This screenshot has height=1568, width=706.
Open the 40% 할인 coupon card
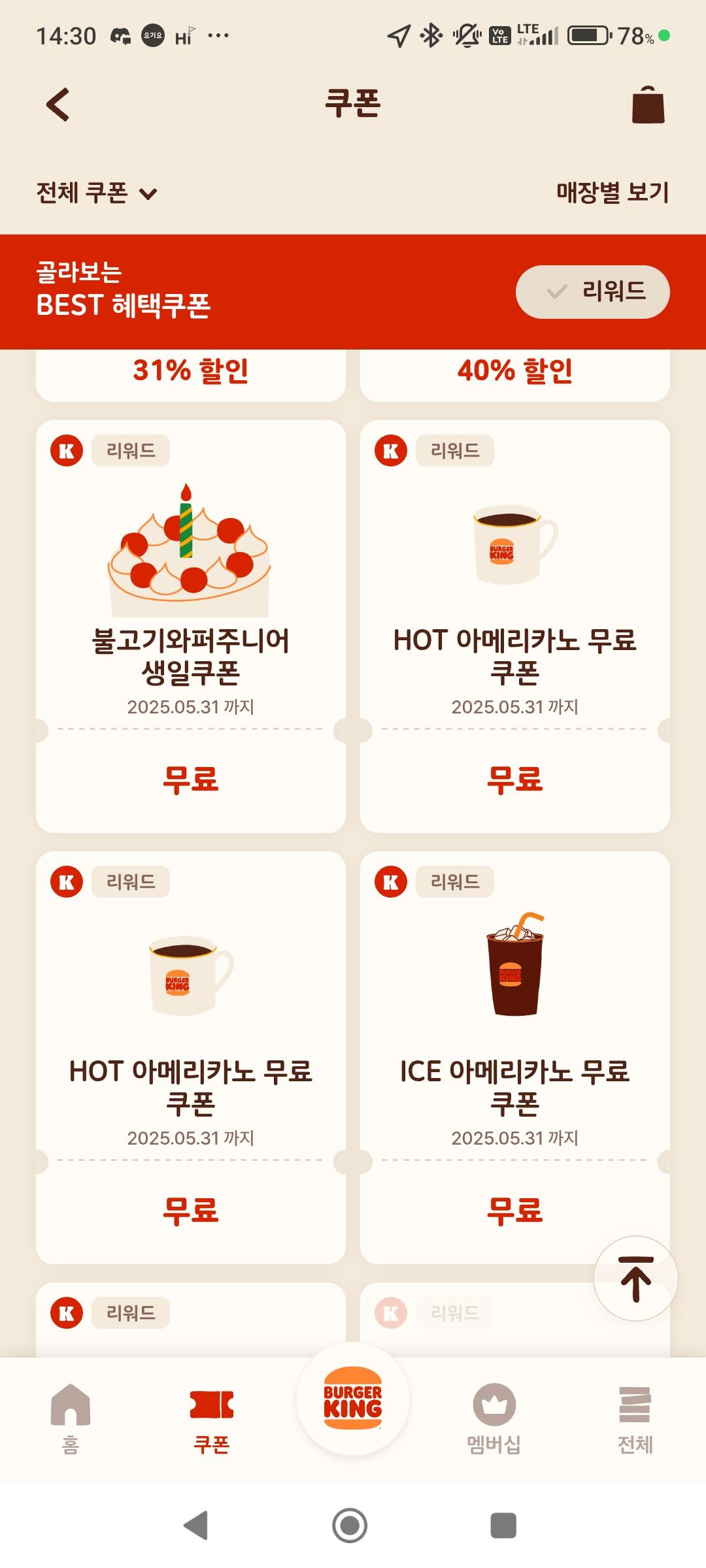click(x=514, y=374)
